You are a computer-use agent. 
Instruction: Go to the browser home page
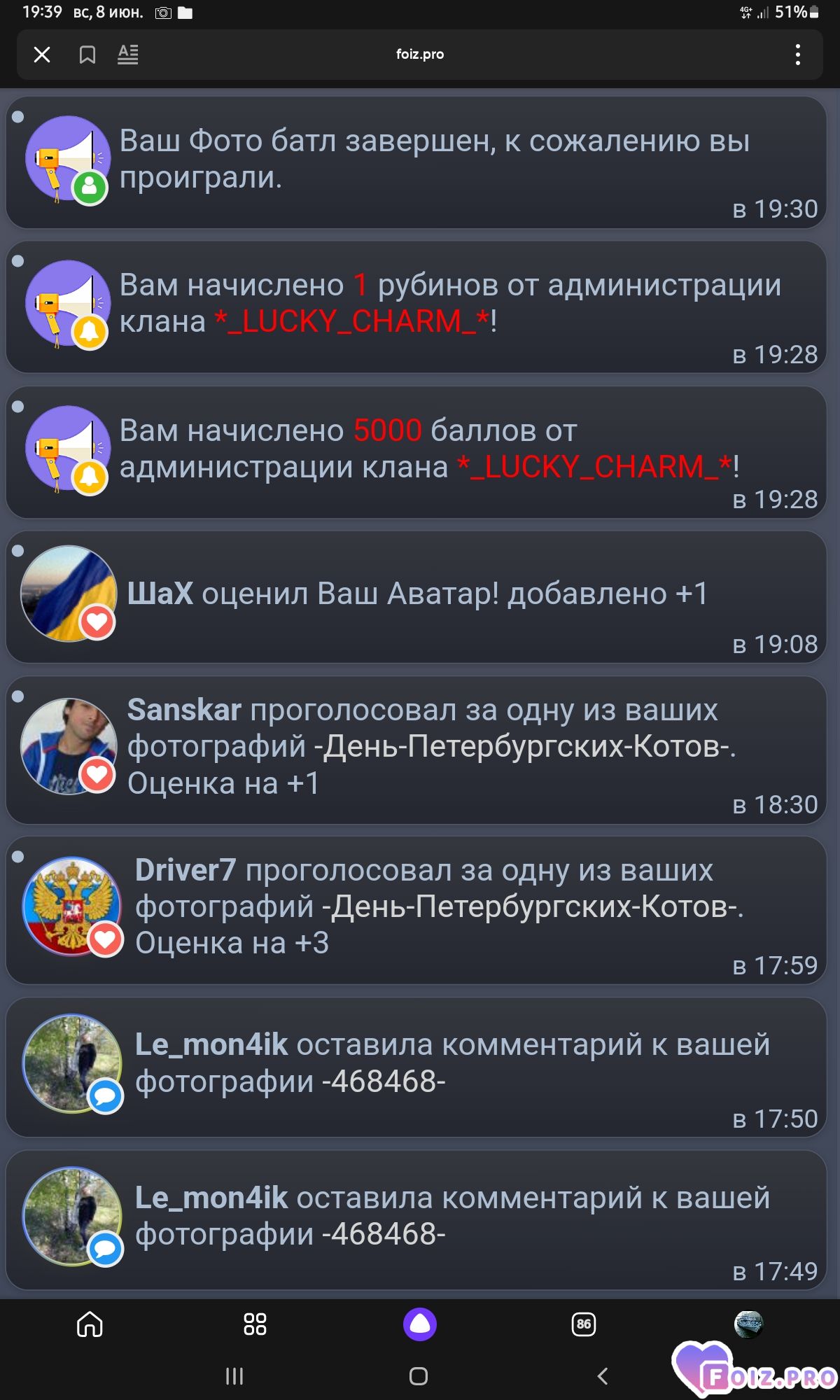[x=90, y=1324]
